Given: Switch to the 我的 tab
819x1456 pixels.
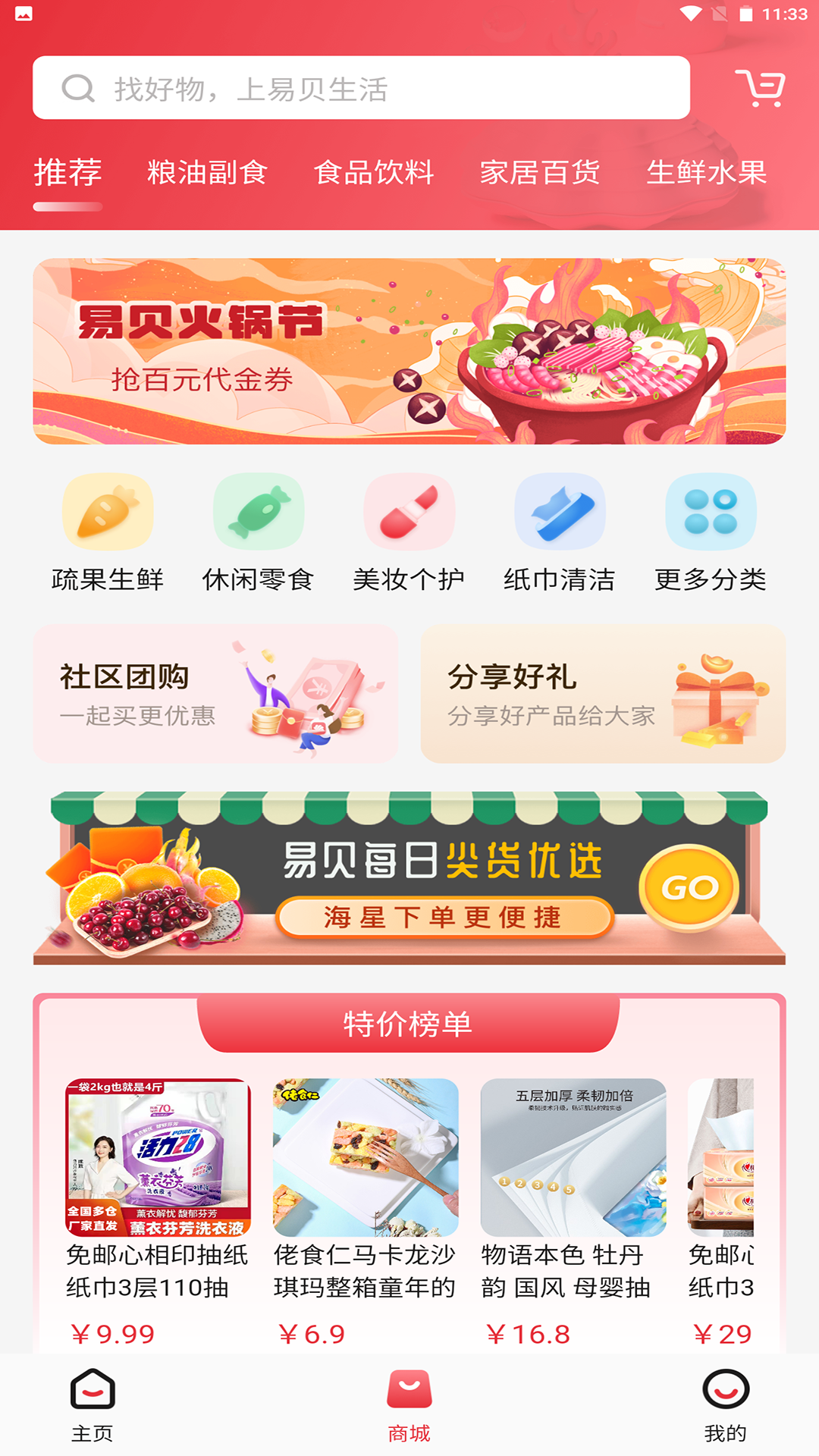Looking at the screenshot, I should point(726,1405).
